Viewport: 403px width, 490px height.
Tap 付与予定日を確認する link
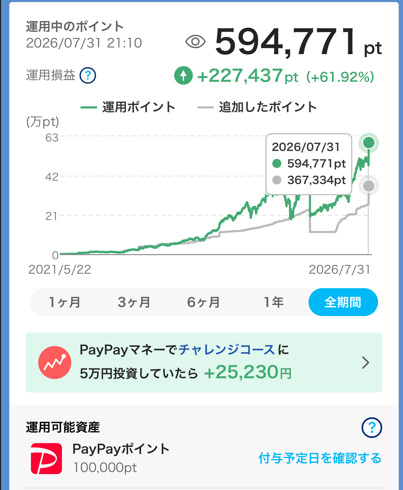320,458
